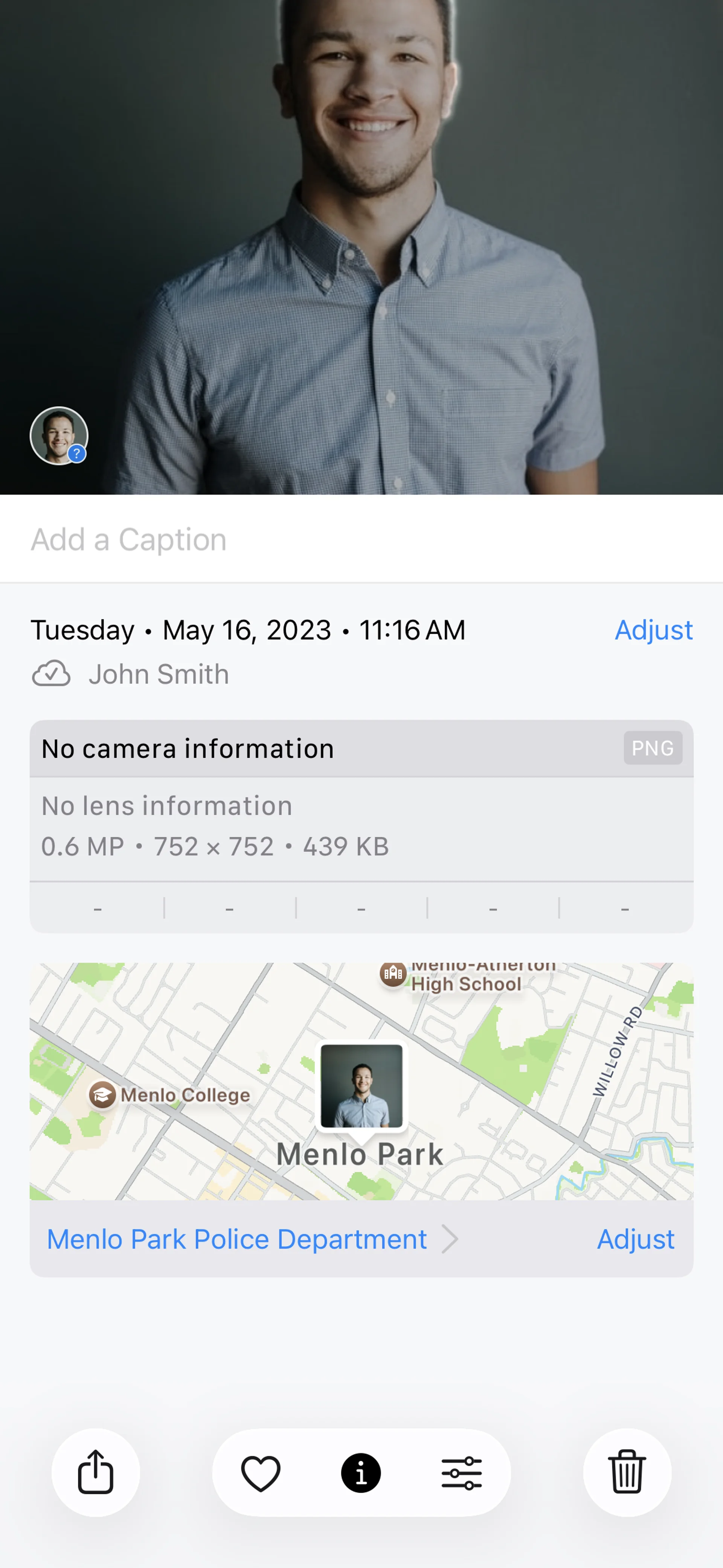This screenshot has width=723, height=1568.
Task: Adjust the photo location
Action: pyautogui.click(x=635, y=1239)
